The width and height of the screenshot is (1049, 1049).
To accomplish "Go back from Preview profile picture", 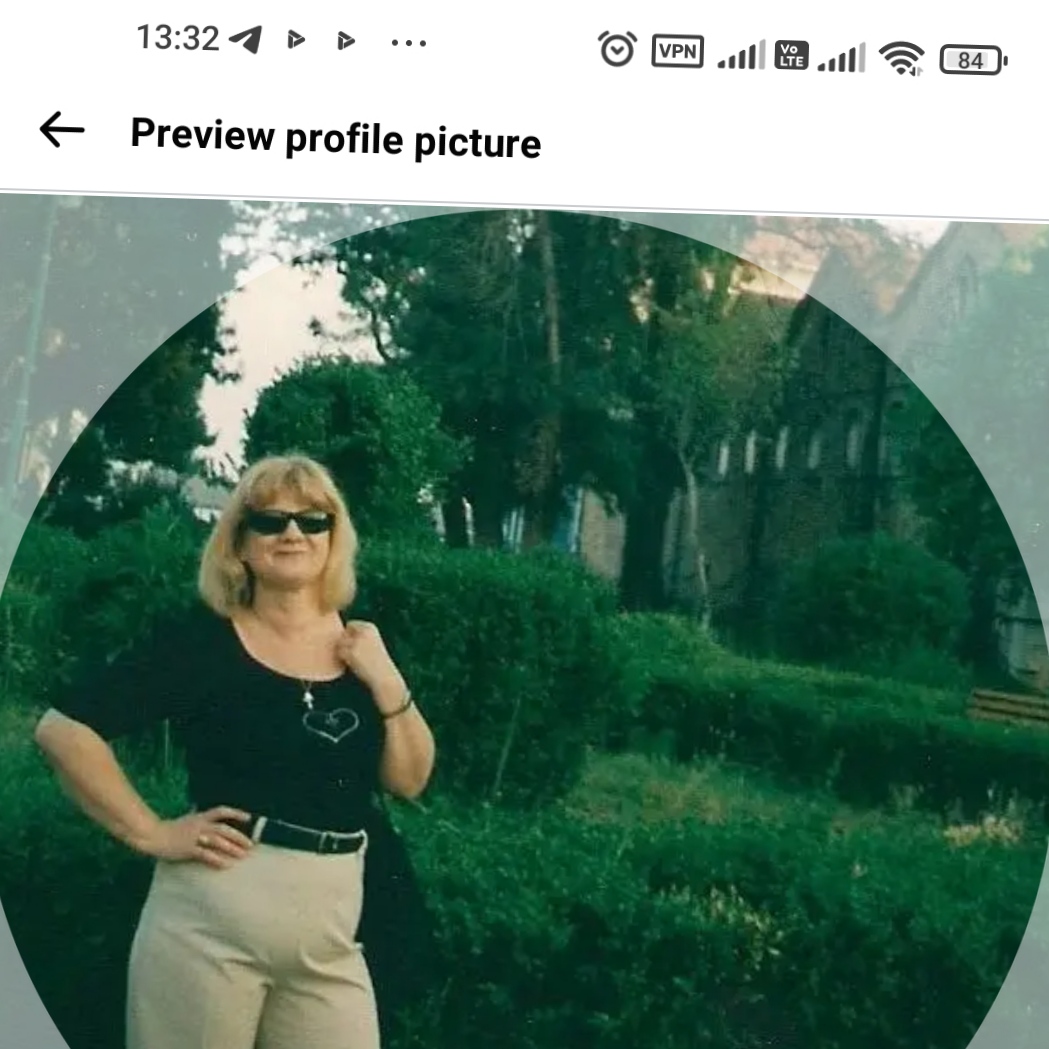I will click(x=62, y=130).
